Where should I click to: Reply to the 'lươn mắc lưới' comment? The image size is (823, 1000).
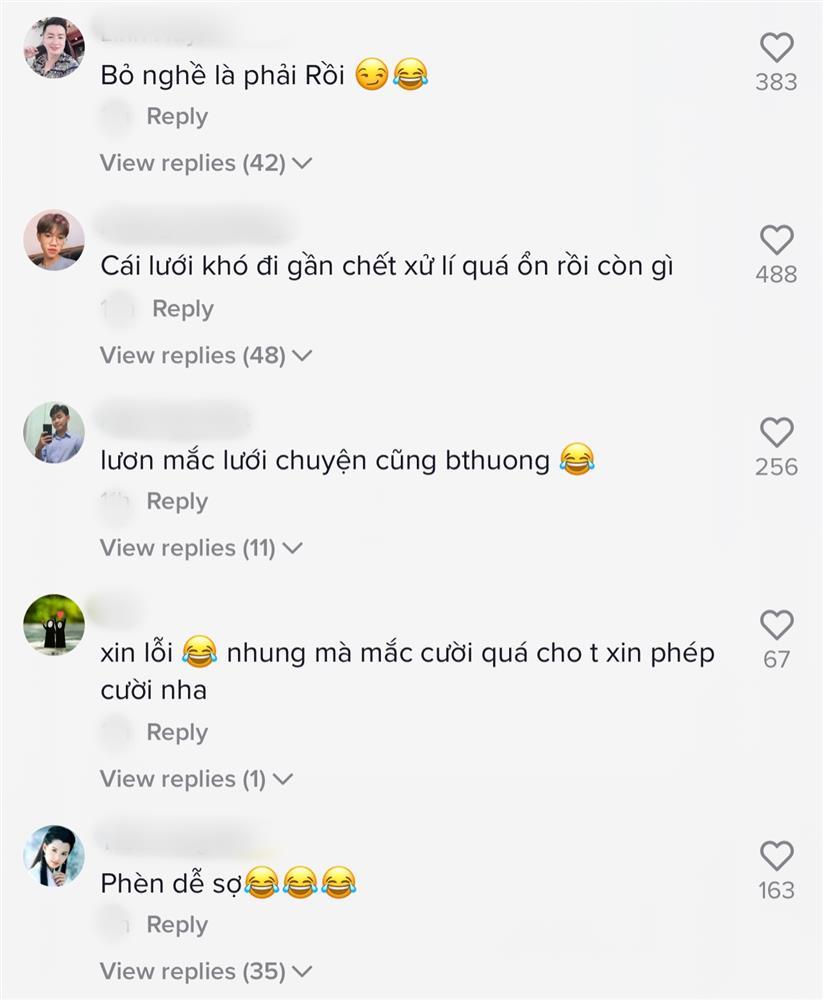click(x=178, y=501)
